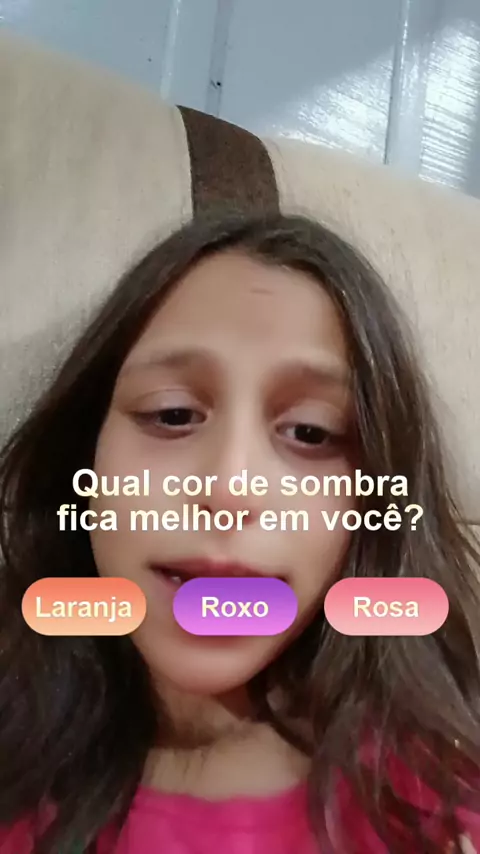
Task: Select the Roxo answer button
Action: pos(235,606)
